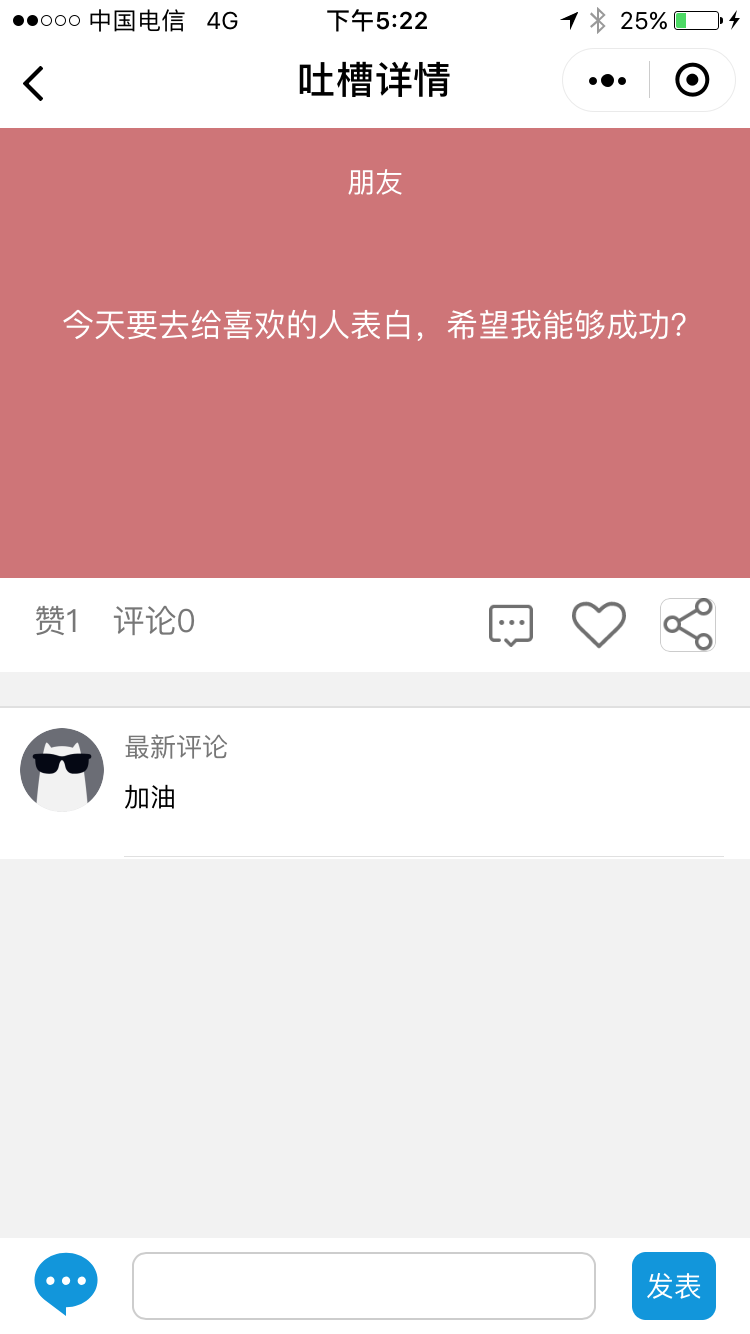Tap the comment icon under the post
The height and width of the screenshot is (1334, 750).
coord(511,625)
